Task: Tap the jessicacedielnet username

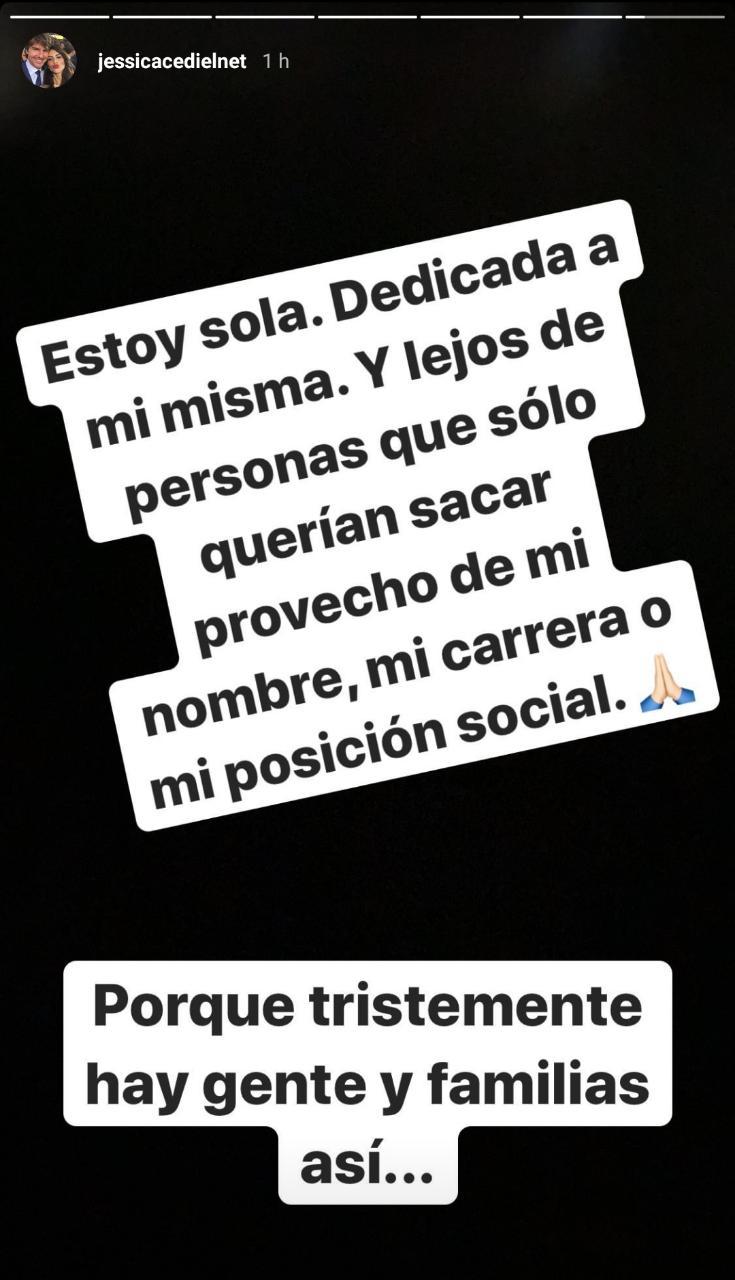Action: pos(172,61)
